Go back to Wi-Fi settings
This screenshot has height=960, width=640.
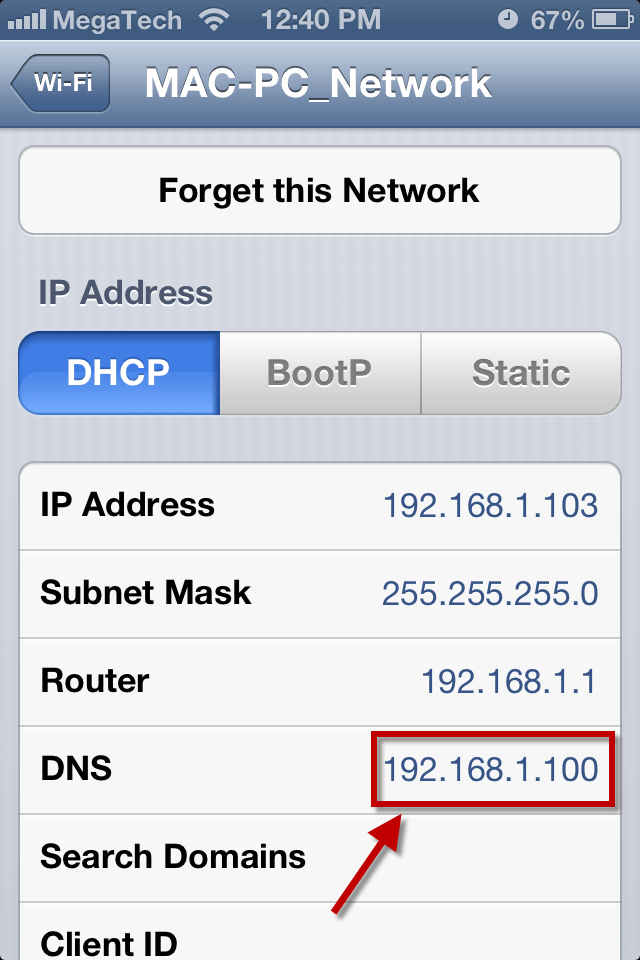click(60, 82)
